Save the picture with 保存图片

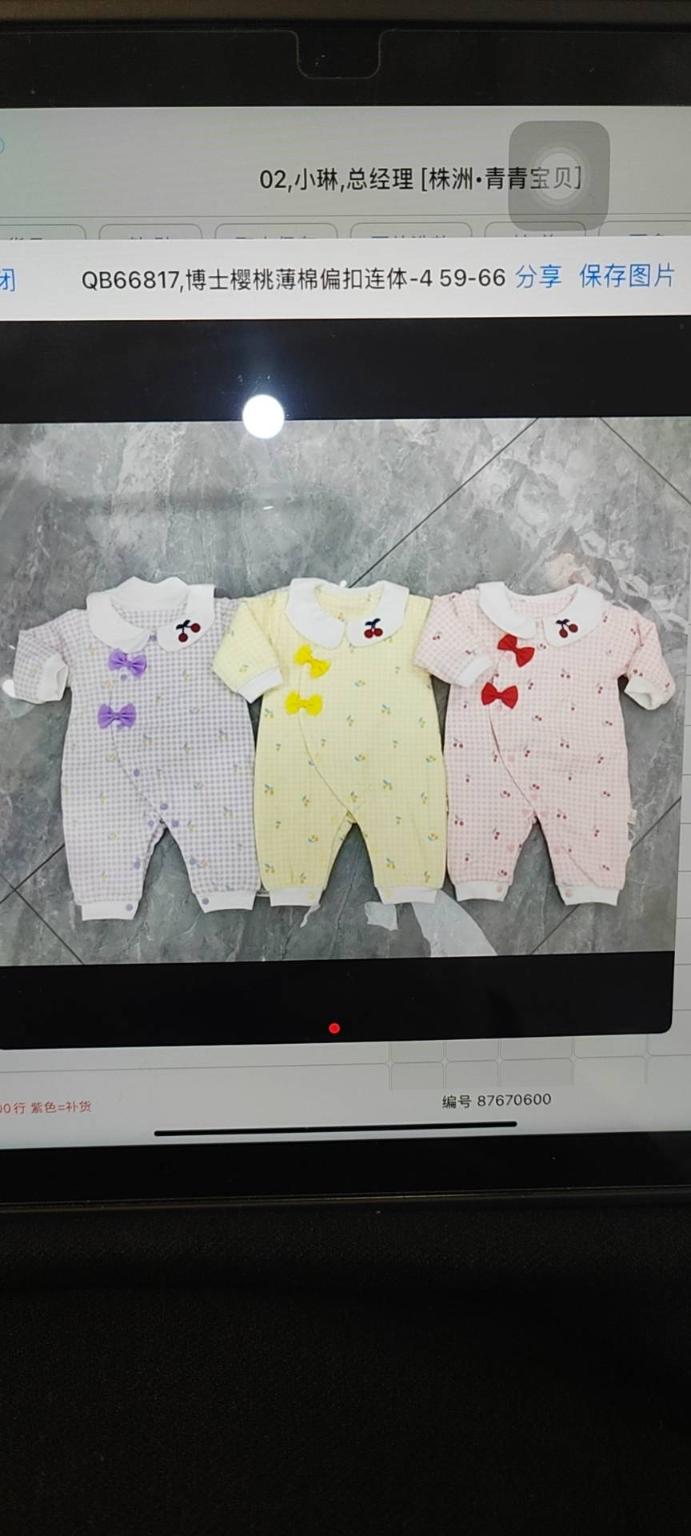tap(627, 277)
